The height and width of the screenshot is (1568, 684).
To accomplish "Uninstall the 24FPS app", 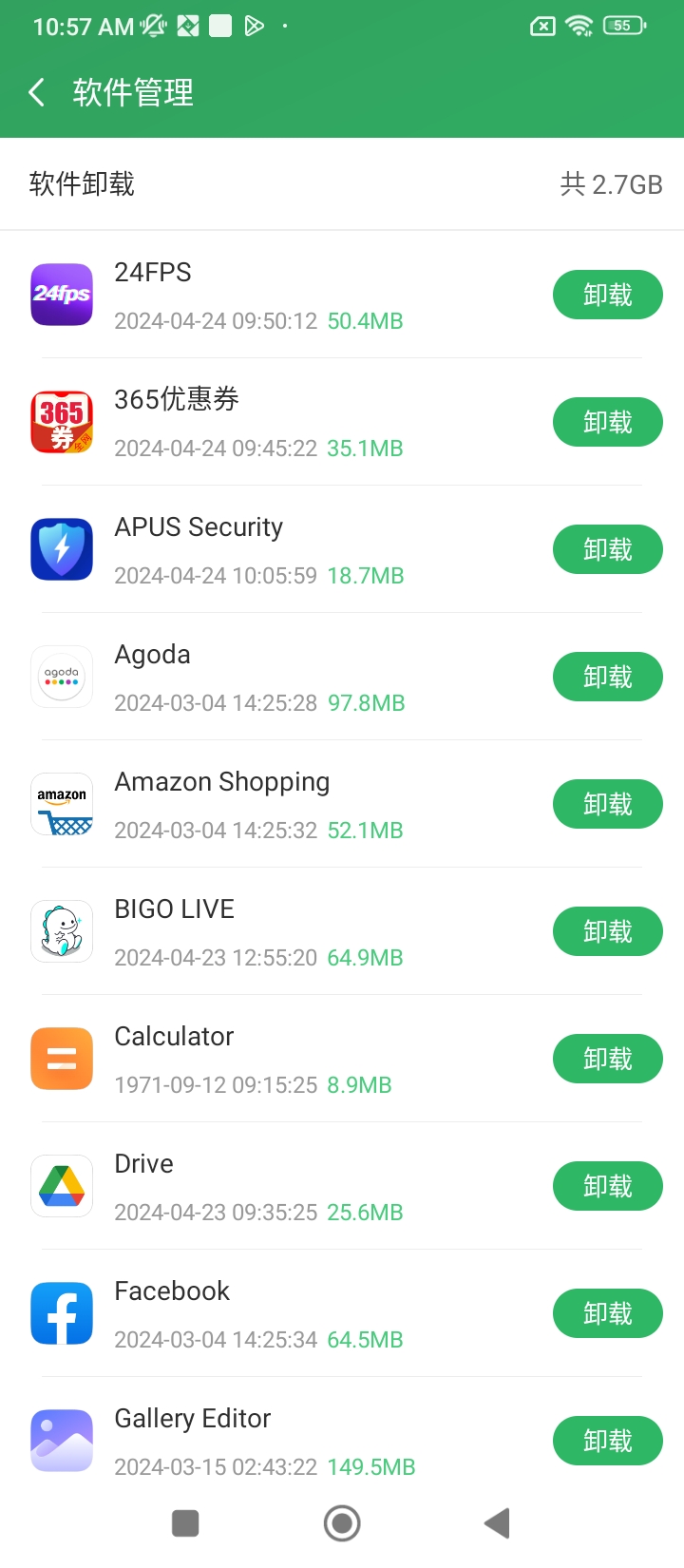I will click(607, 295).
